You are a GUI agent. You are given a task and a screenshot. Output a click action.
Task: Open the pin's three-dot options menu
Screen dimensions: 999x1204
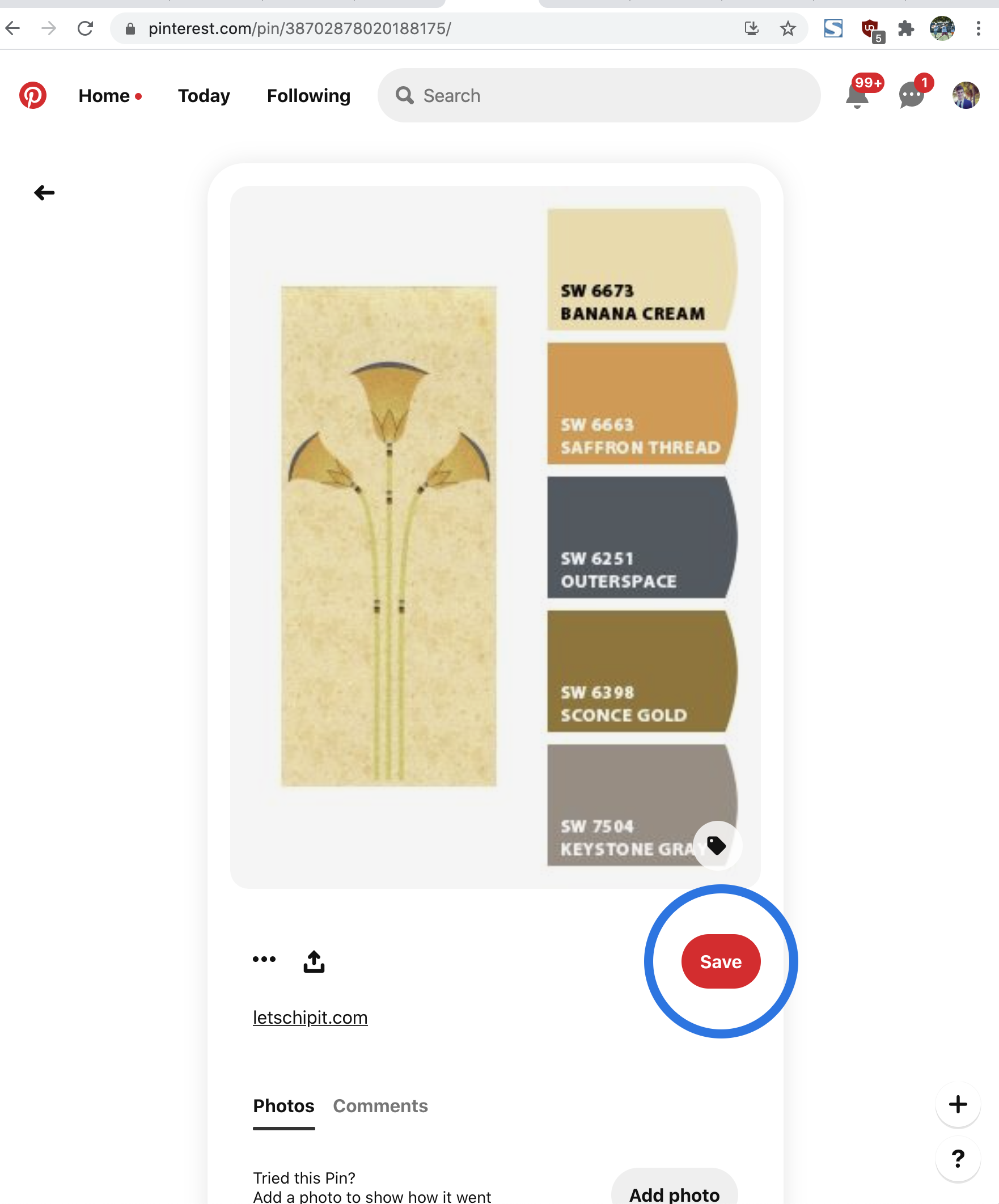tap(264, 959)
